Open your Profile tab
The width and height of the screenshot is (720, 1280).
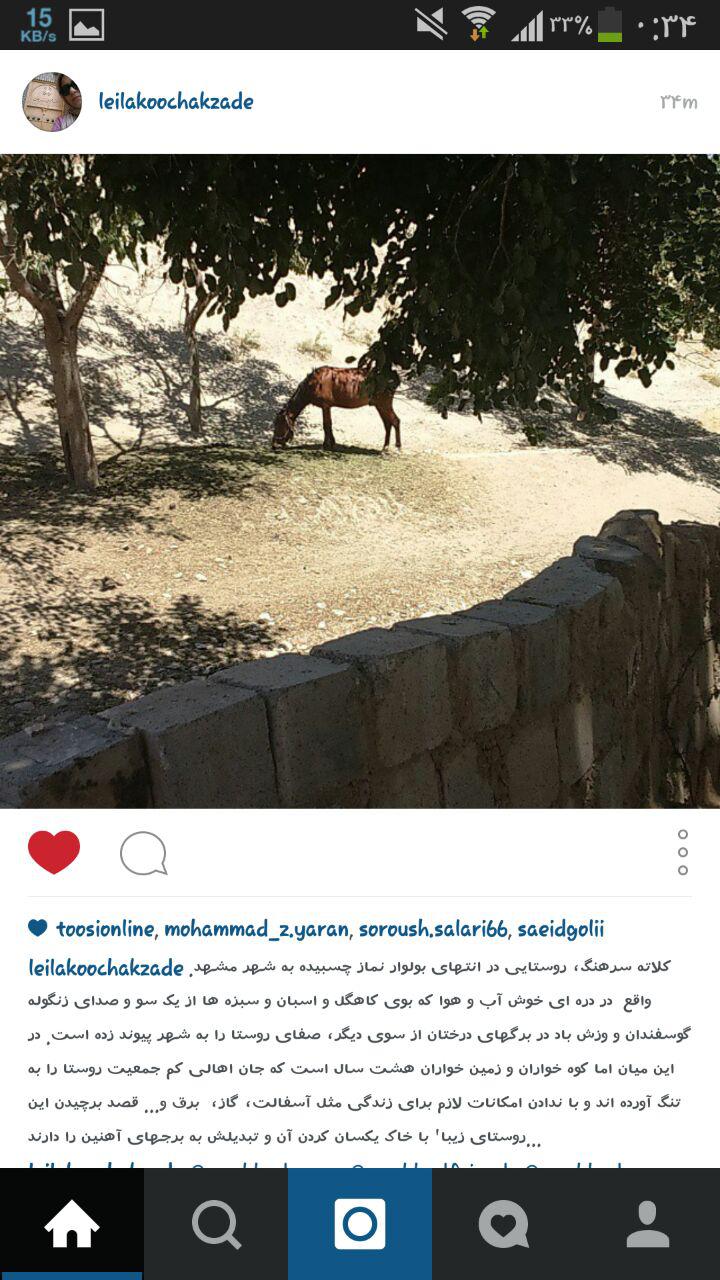click(648, 1224)
